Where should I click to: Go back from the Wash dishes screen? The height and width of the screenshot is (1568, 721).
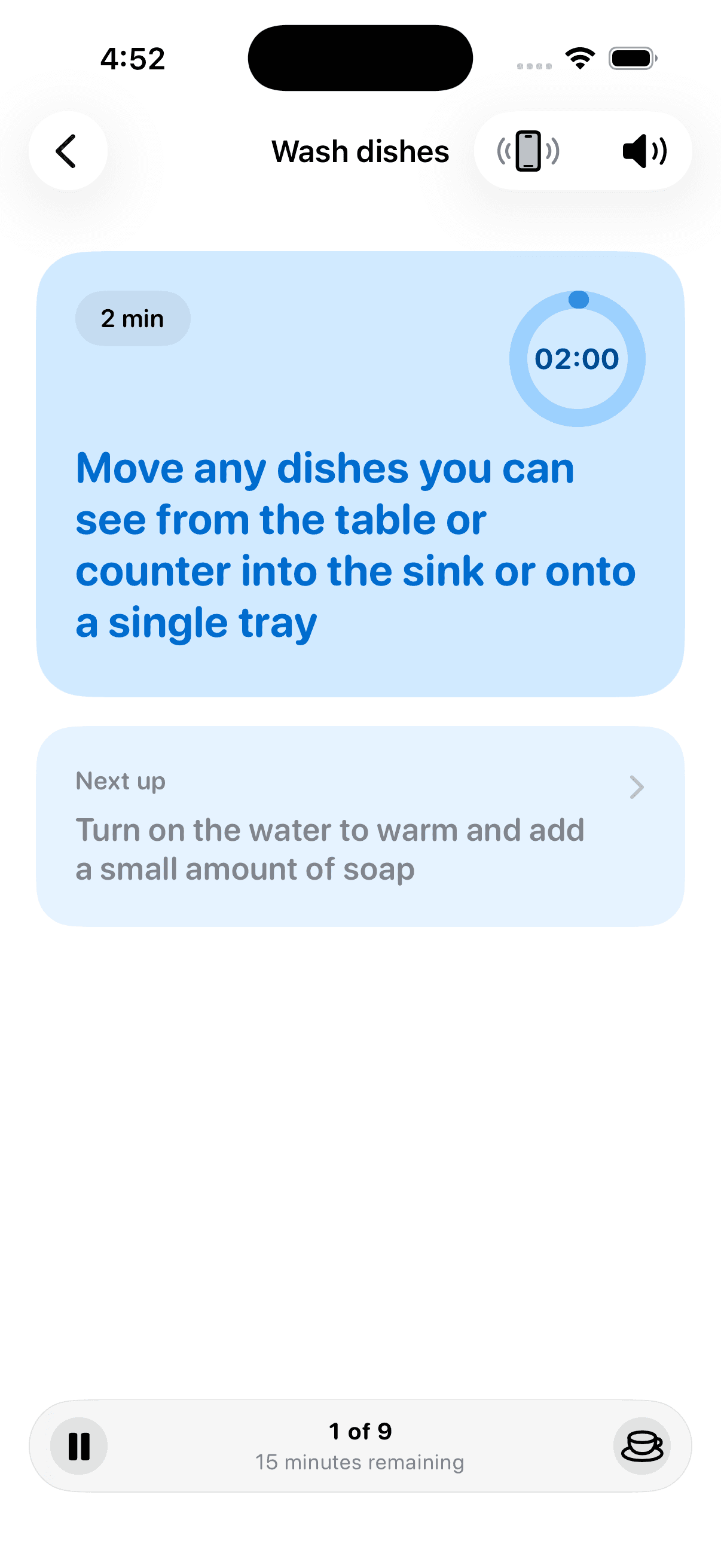pos(68,151)
